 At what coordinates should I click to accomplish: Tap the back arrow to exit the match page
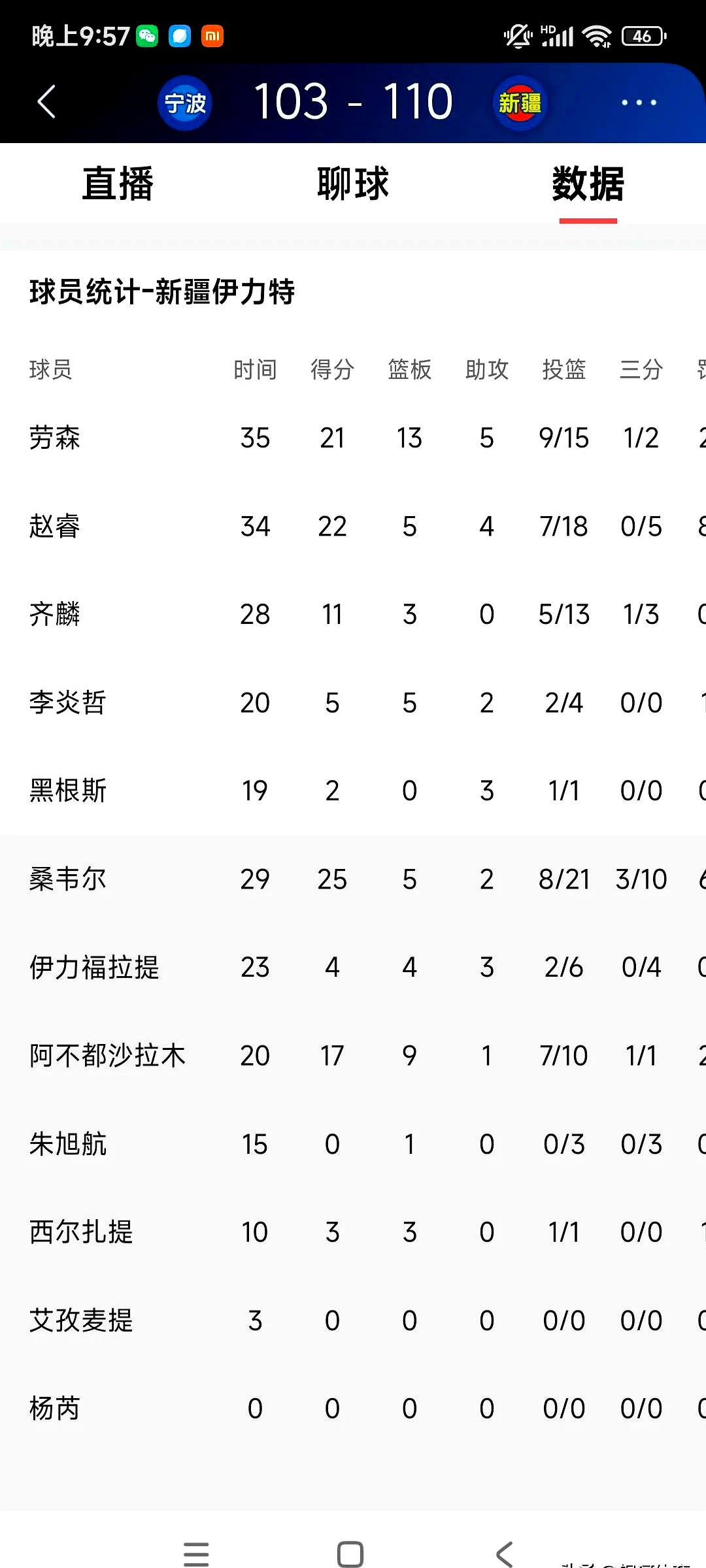pos(44,102)
